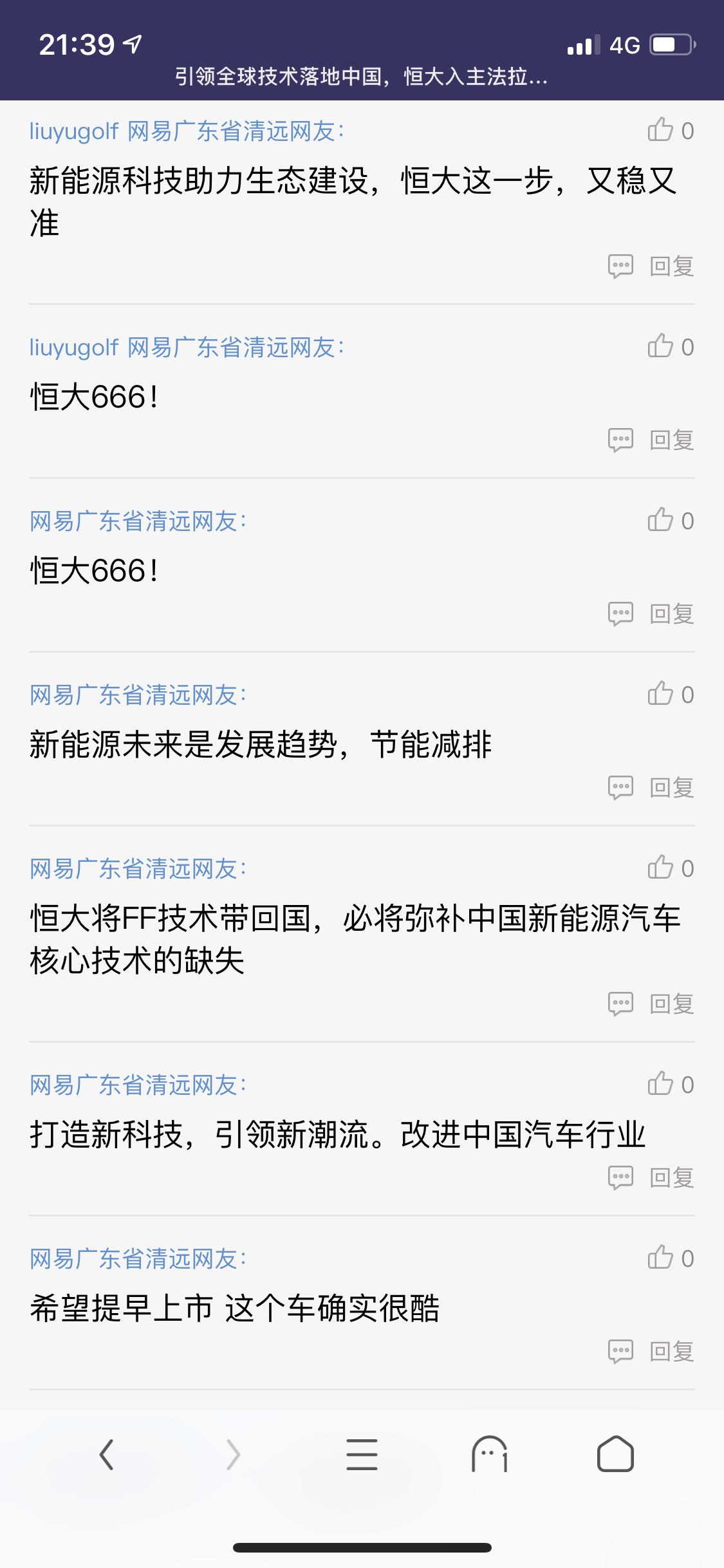This screenshot has height=1568, width=724.
Task: Like the 打造新科技，引领新潮流 comment
Action: tap(660, 1084)
